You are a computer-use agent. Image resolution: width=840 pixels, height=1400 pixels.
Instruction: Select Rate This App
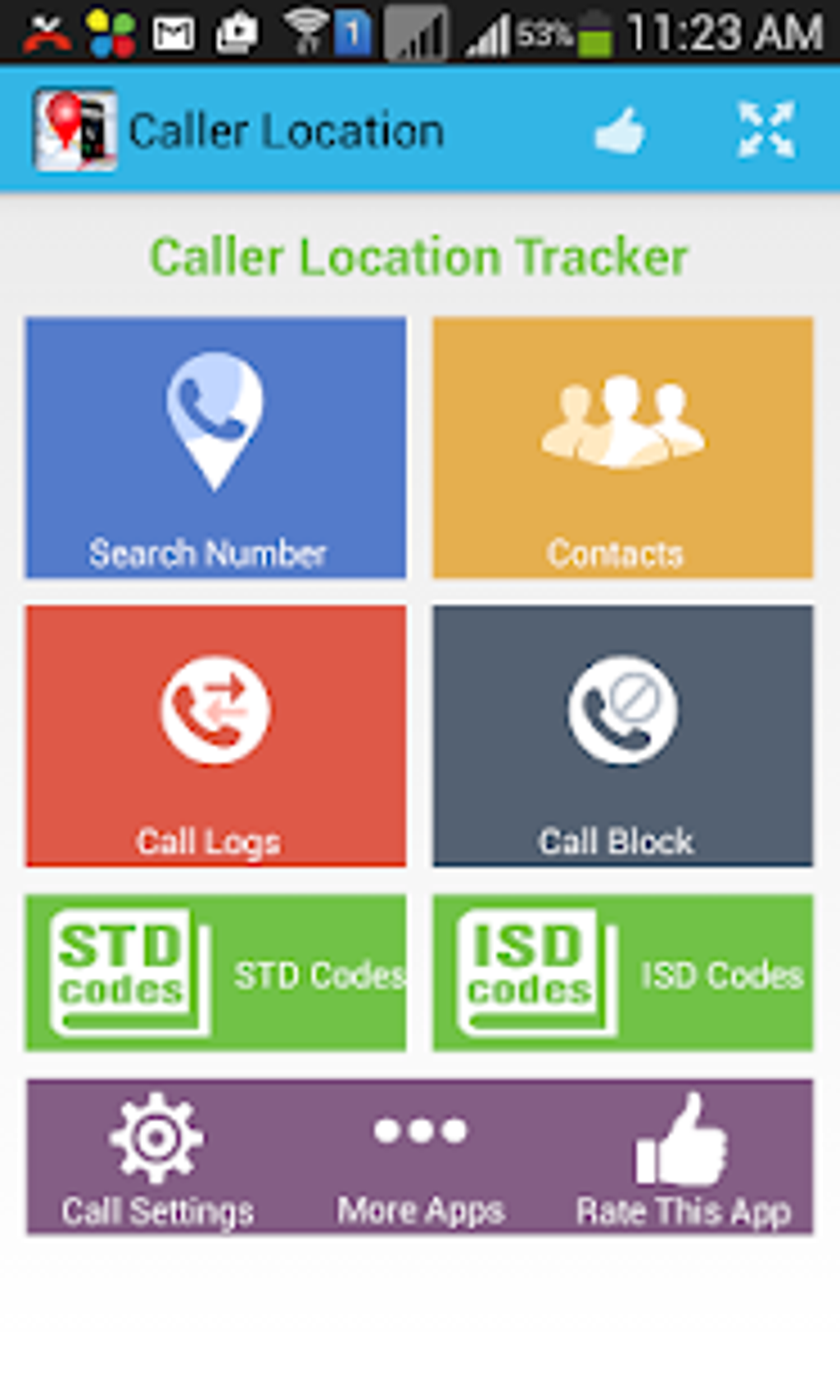(683, 1160)
